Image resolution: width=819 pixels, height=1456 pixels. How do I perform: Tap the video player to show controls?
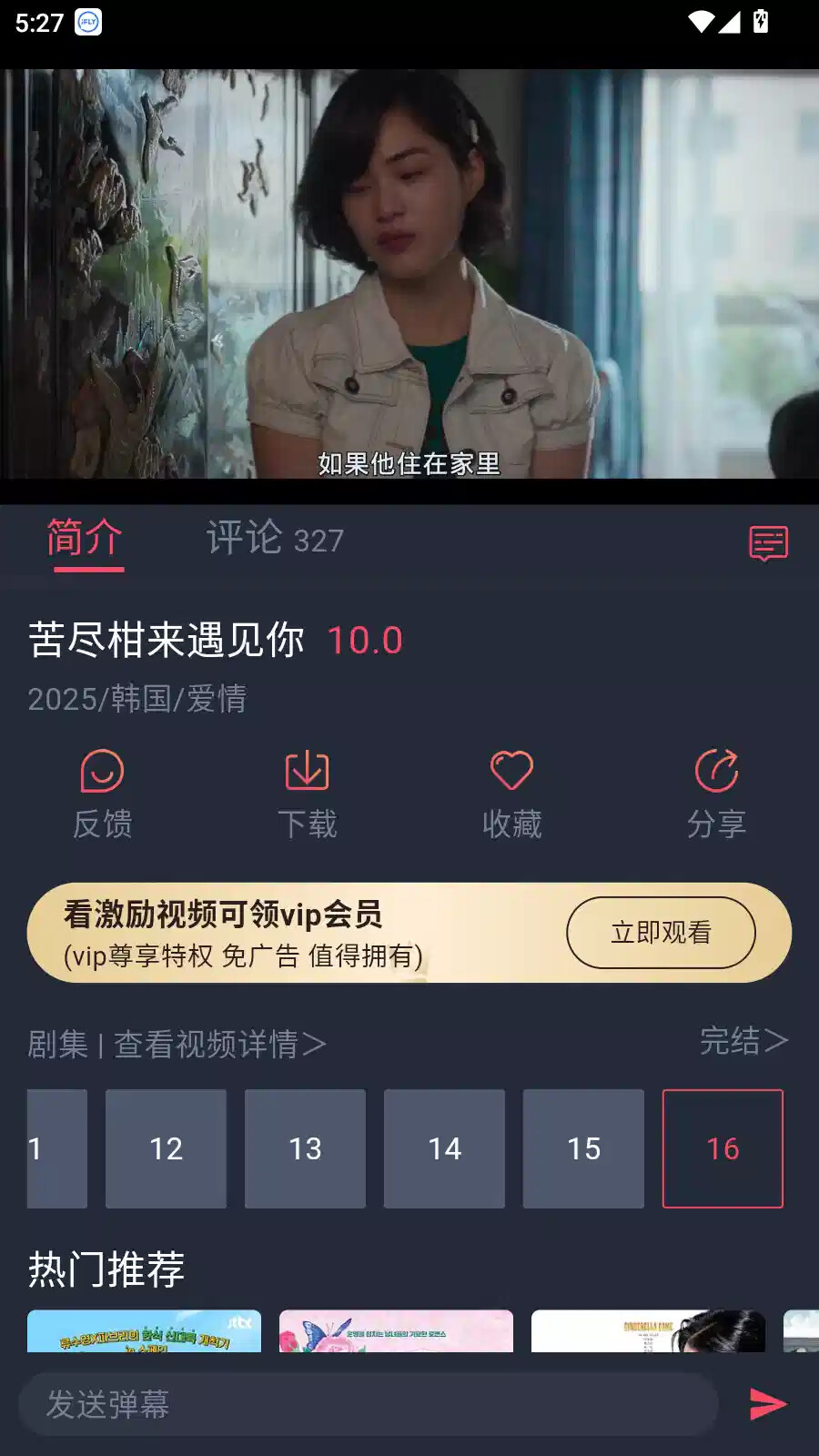(409, 273)
